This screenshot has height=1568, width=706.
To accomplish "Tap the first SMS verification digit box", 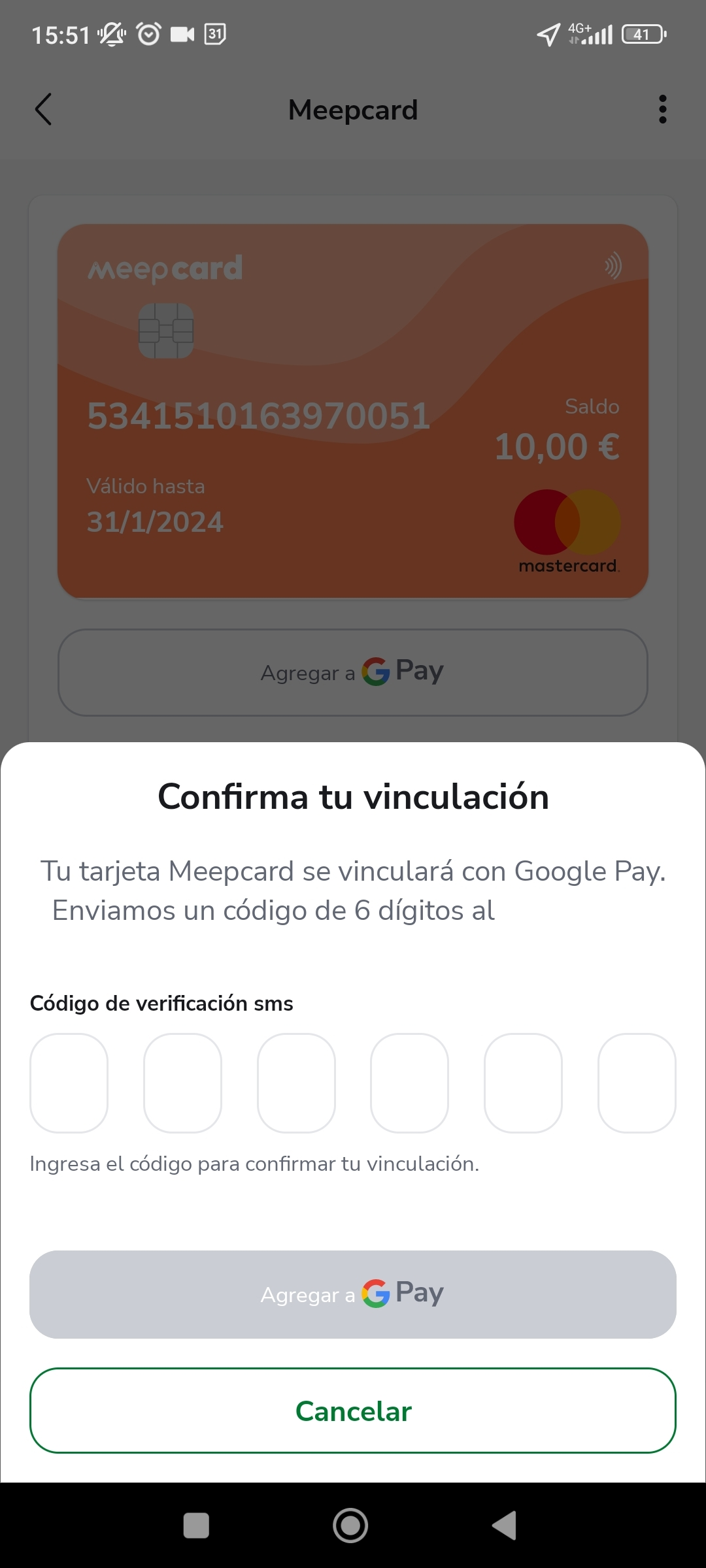I will [x=69, y=1083].
